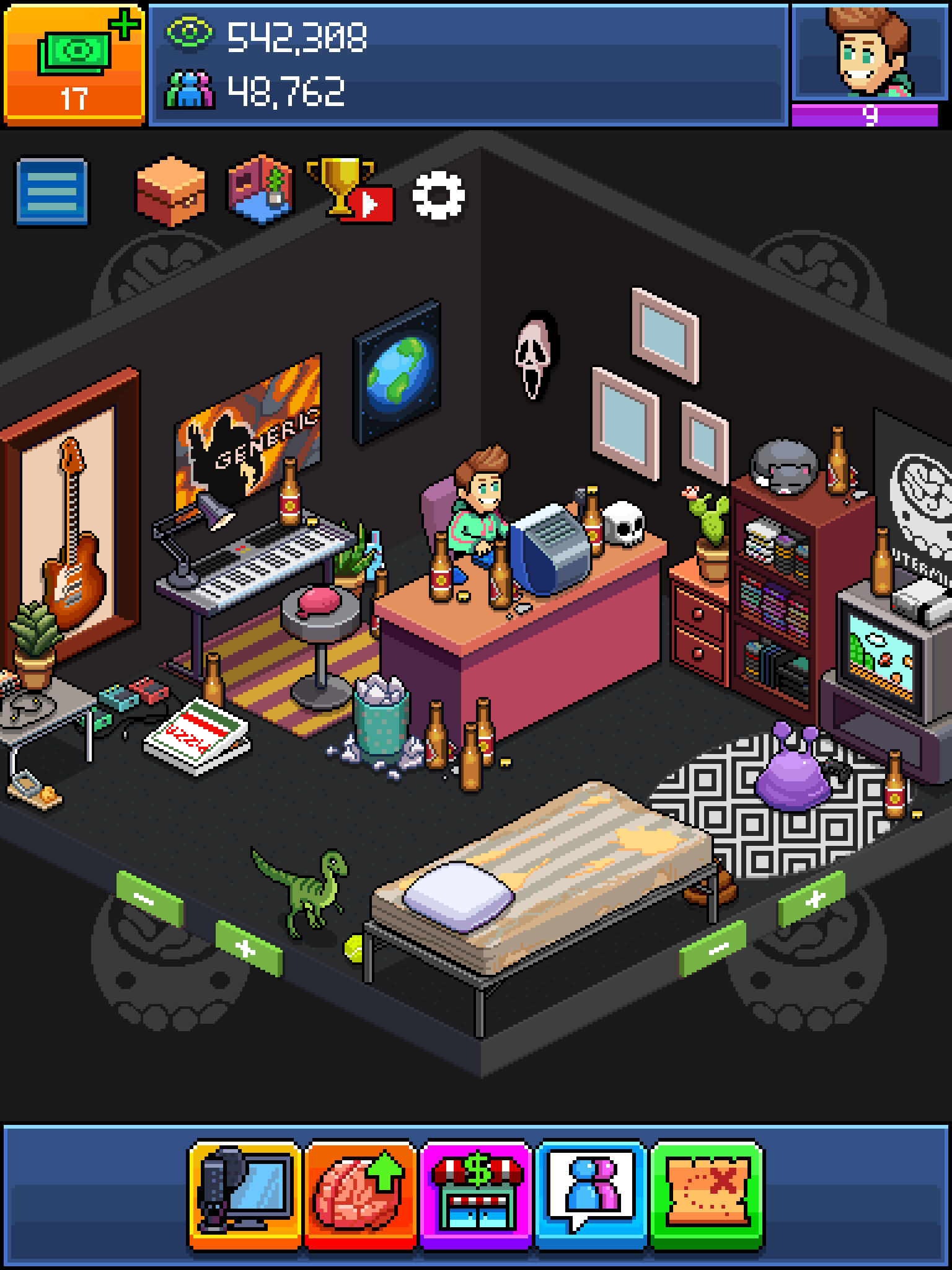The image size is (952, 1270).
Task: Open the brain upgrade tab
Action: [360, 1195]
